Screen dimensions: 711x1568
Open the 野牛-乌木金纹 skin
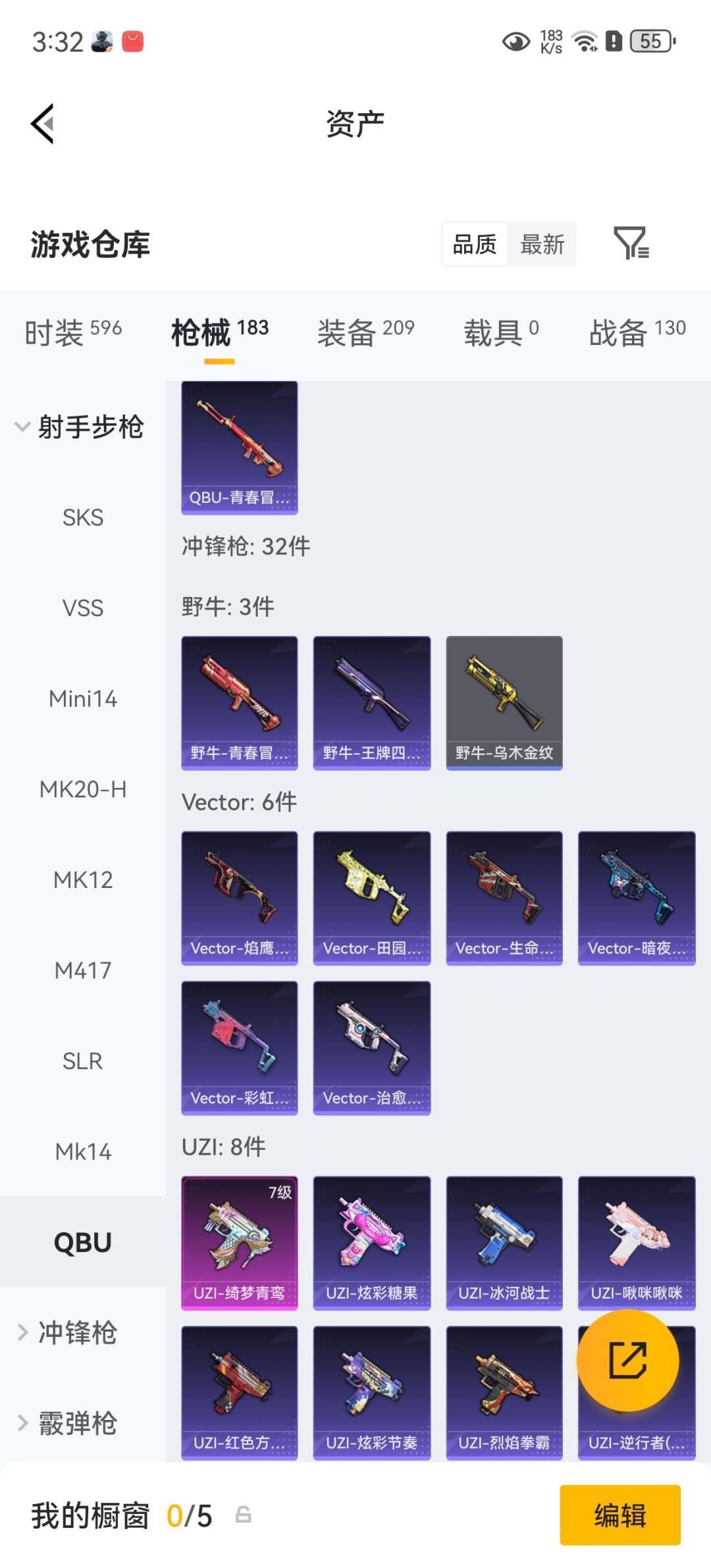[504, 702]
